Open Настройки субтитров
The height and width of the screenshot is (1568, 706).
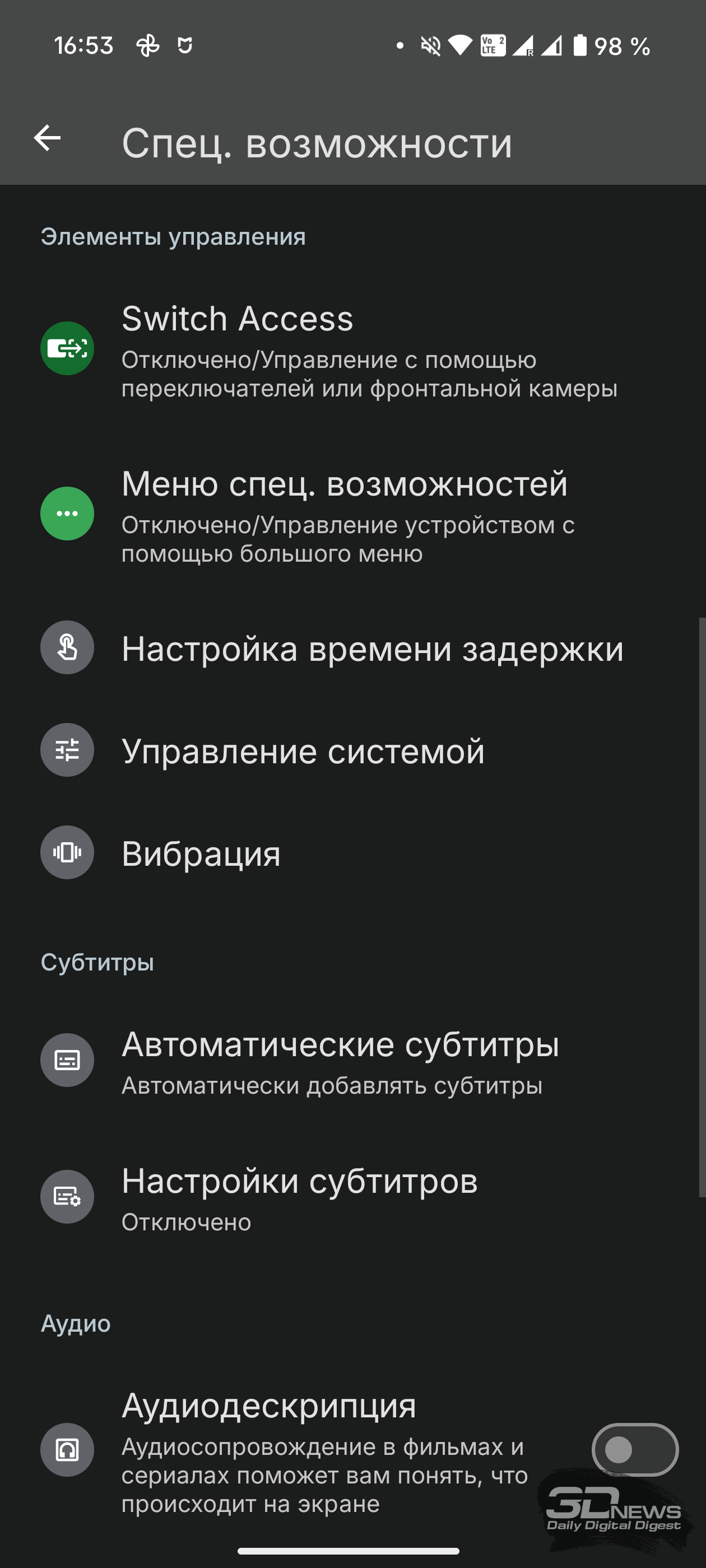[x=352, y=1197]
